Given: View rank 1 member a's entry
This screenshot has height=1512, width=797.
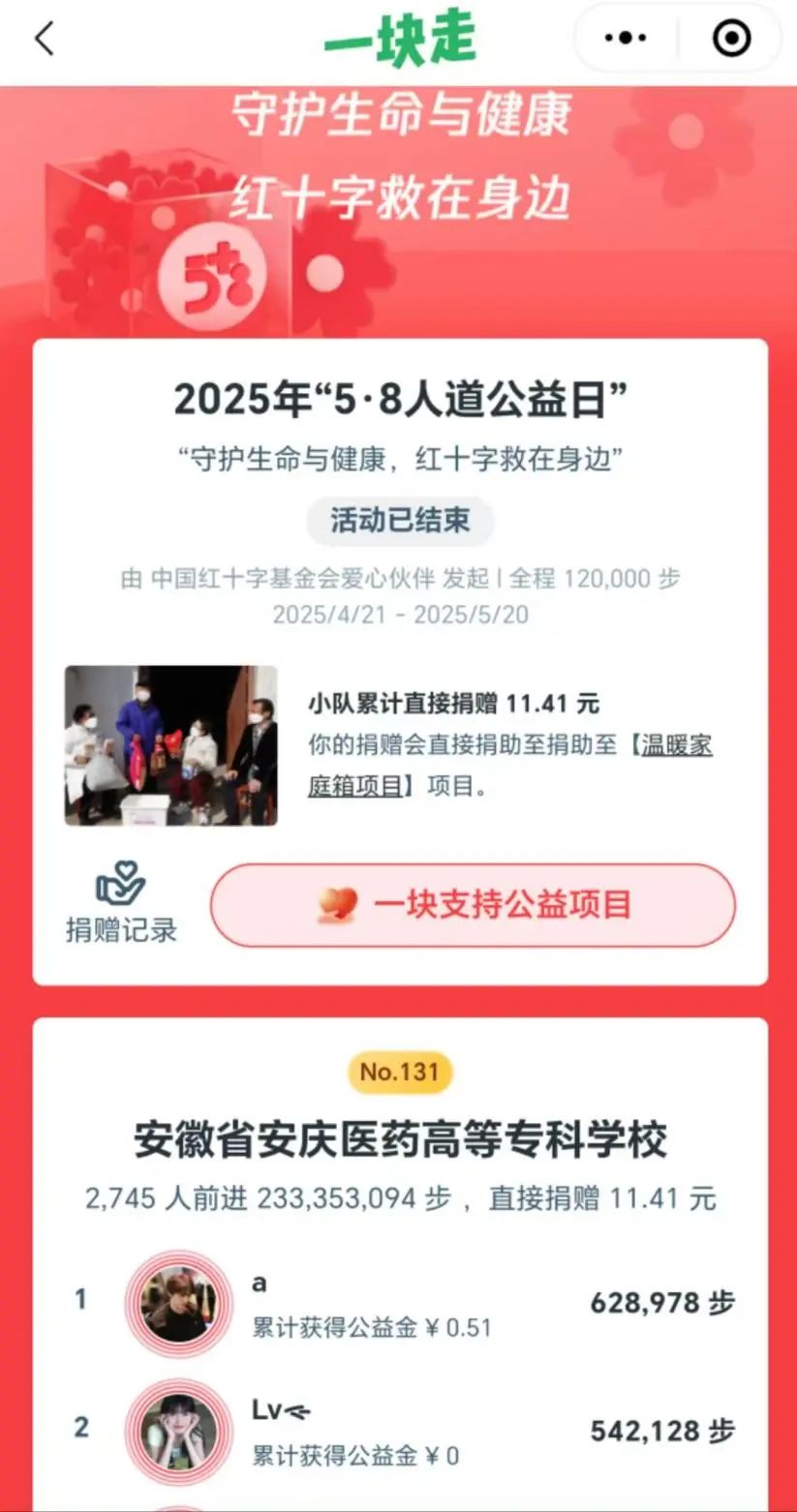Looking at the screenshot, I should pyautogui.click(x=398, y=1303).
